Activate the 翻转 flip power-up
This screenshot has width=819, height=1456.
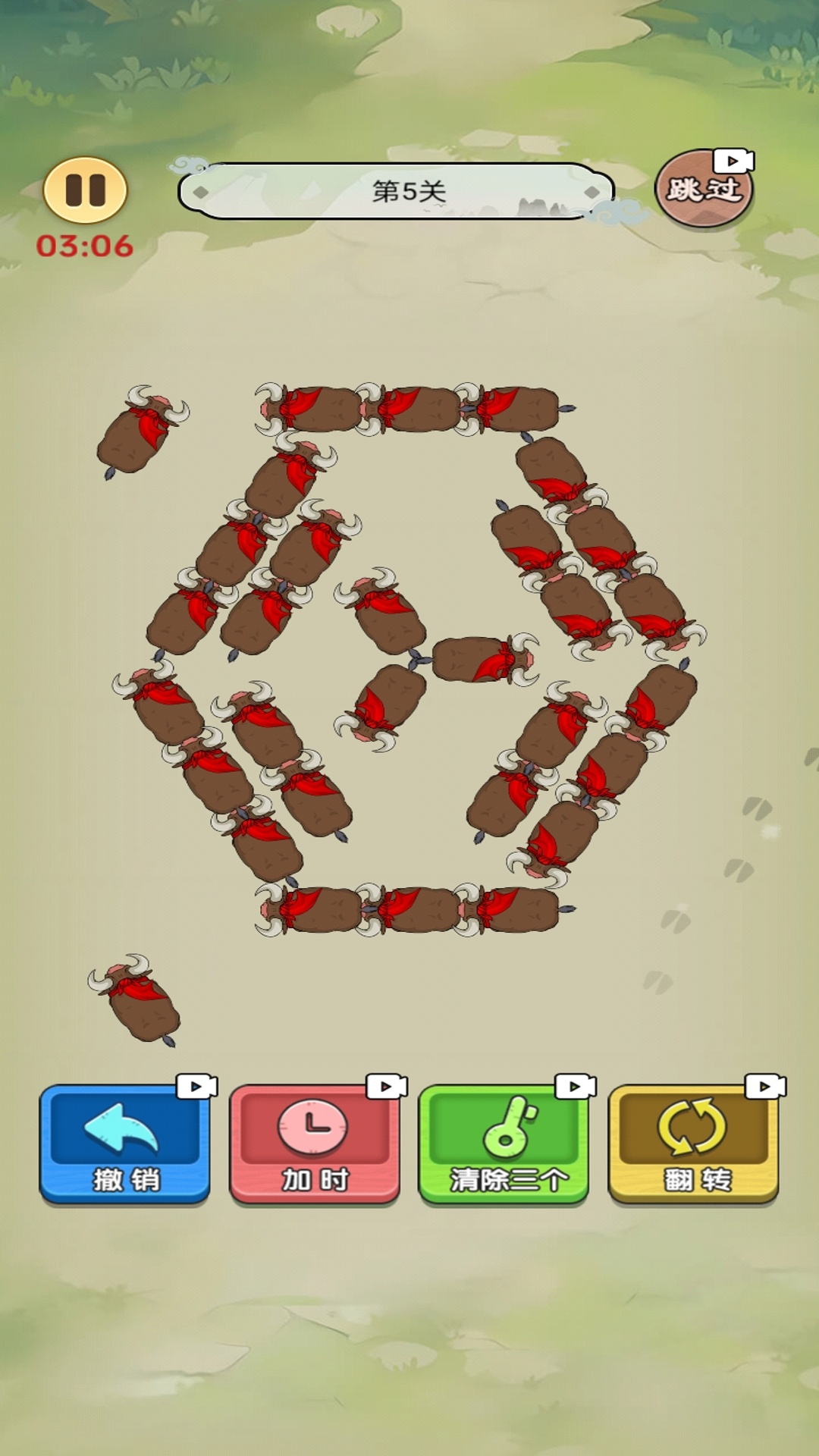point(694,1144)
